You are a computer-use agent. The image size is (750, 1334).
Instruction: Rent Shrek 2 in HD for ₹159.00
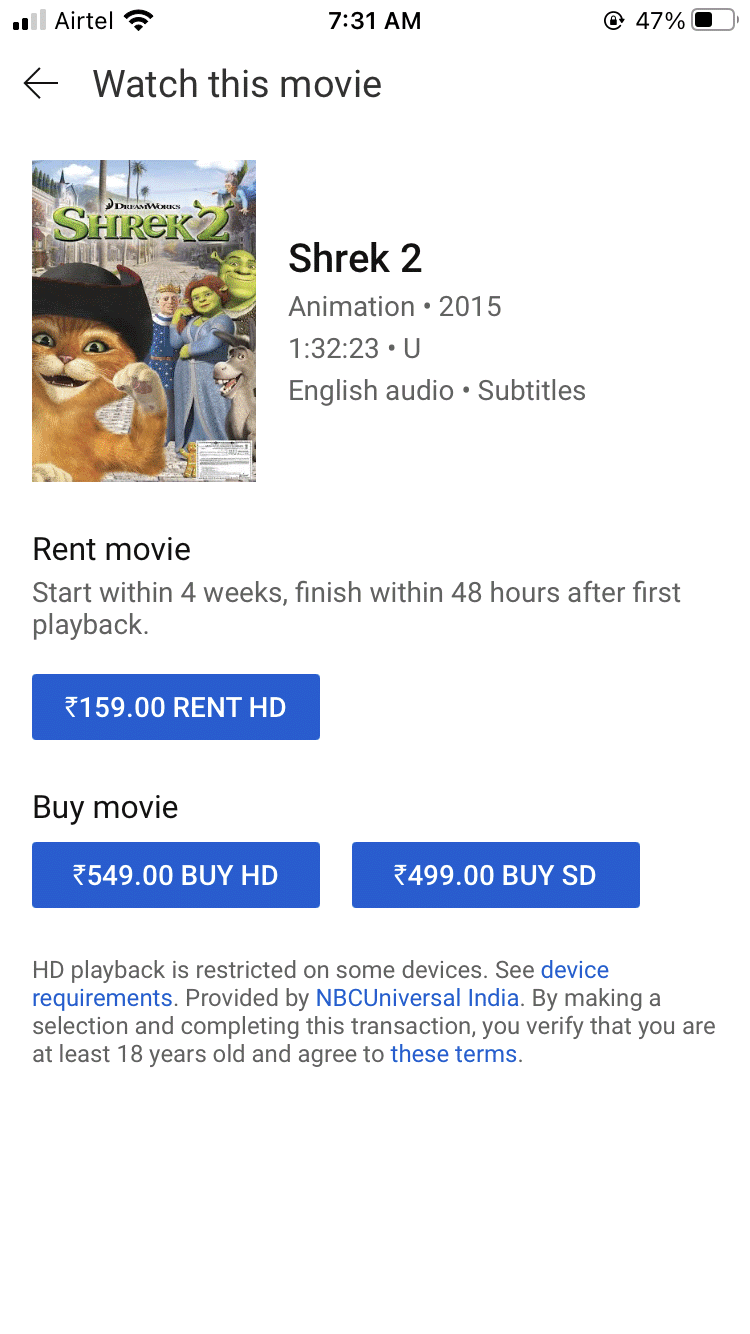(176, 707)
